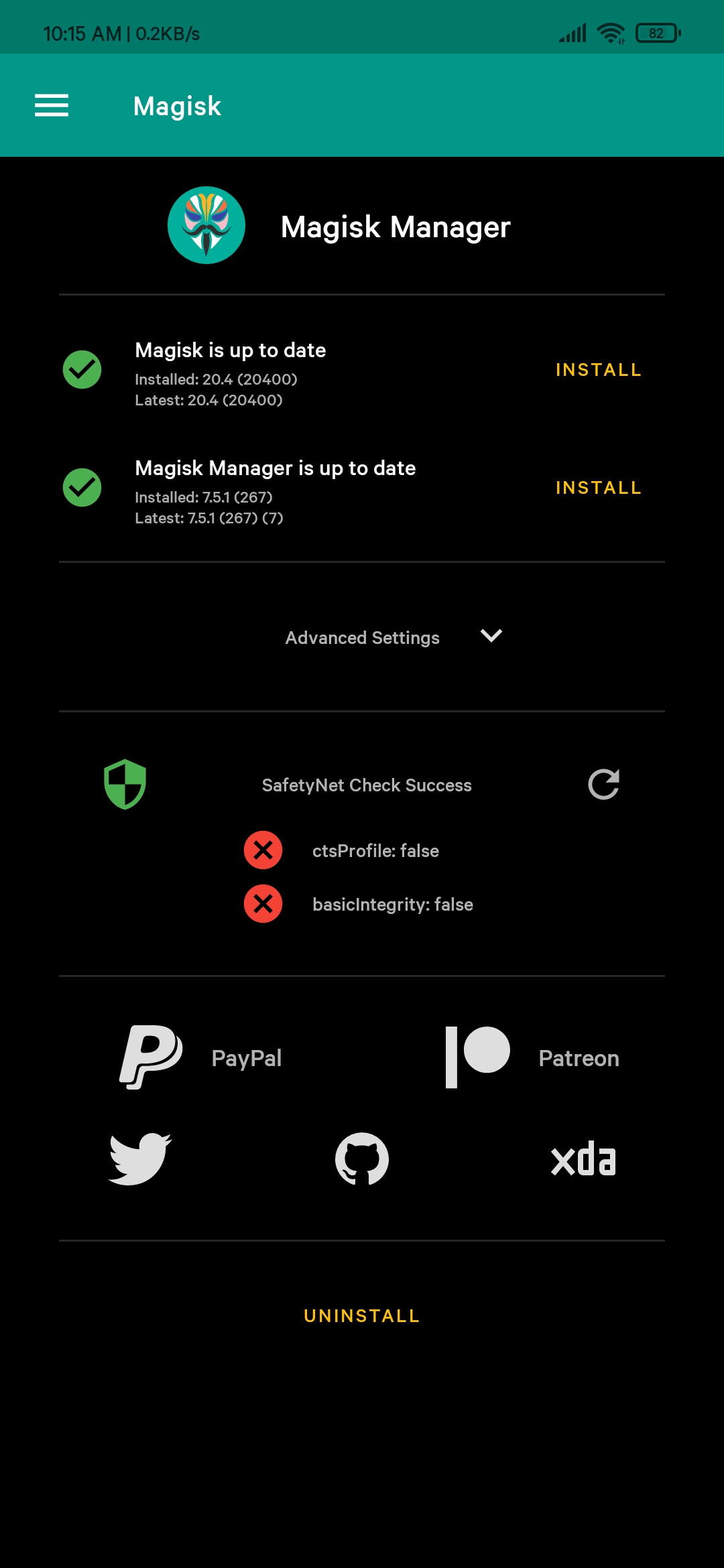Open the Twitter bird icon

click(140, 1159)
